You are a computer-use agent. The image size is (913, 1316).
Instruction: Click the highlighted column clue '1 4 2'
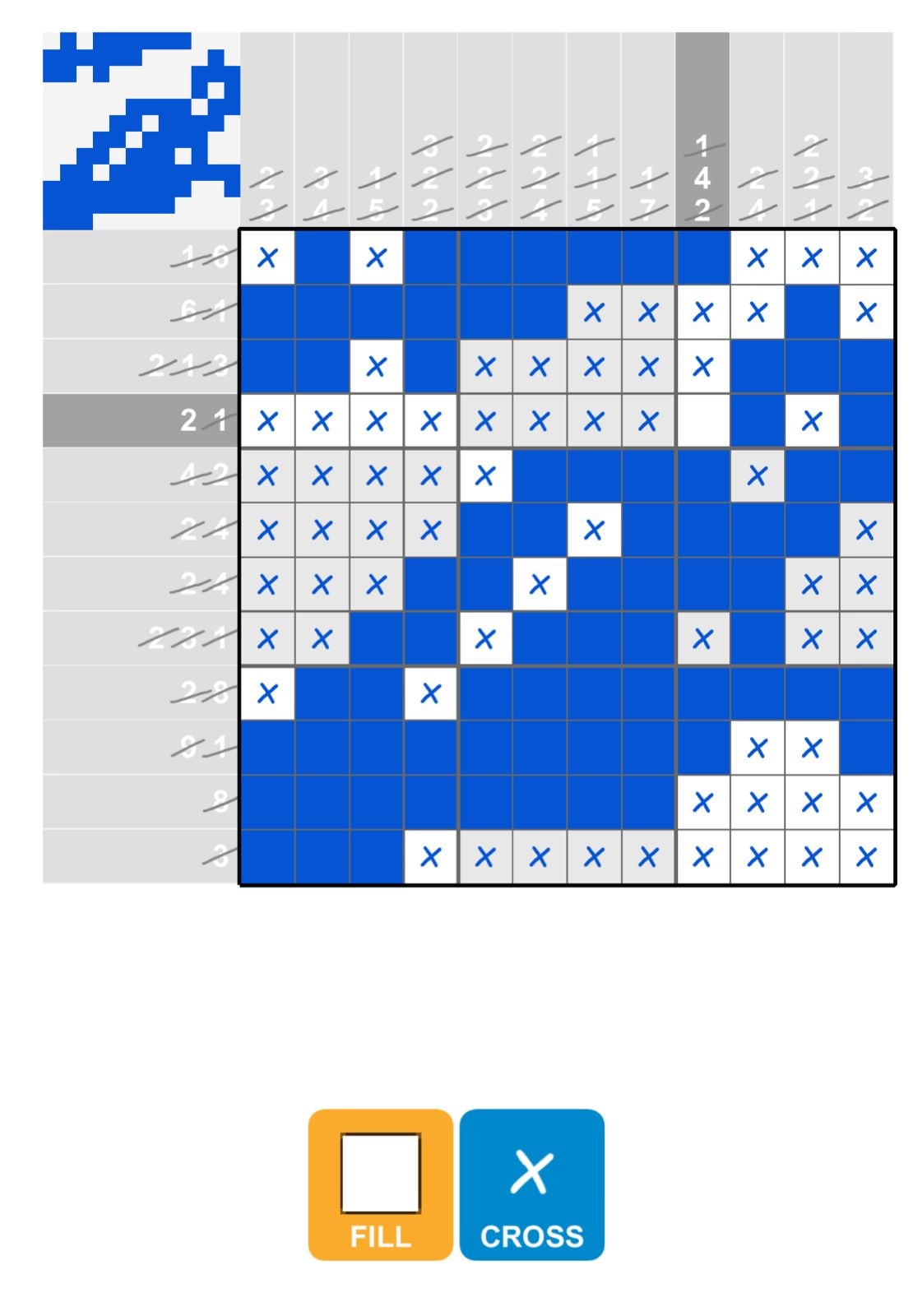click(702, 177)
